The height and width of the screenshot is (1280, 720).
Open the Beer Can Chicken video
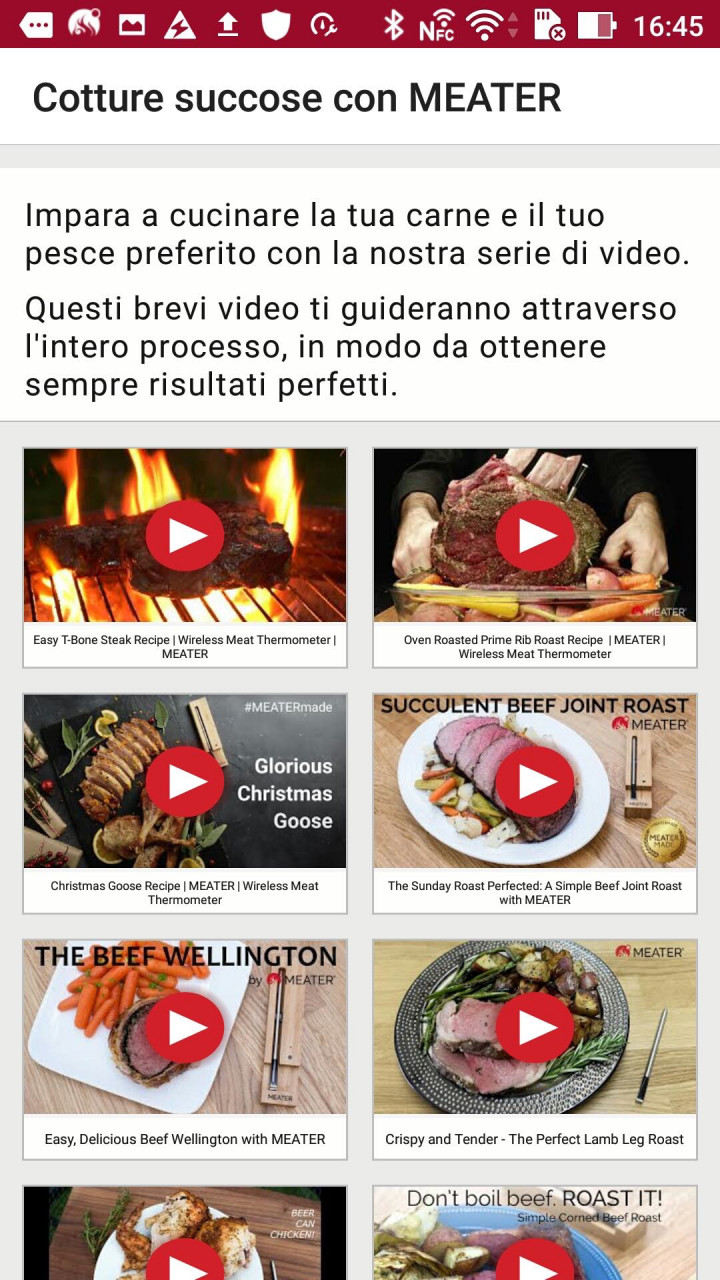click(x=185, y=1233)
